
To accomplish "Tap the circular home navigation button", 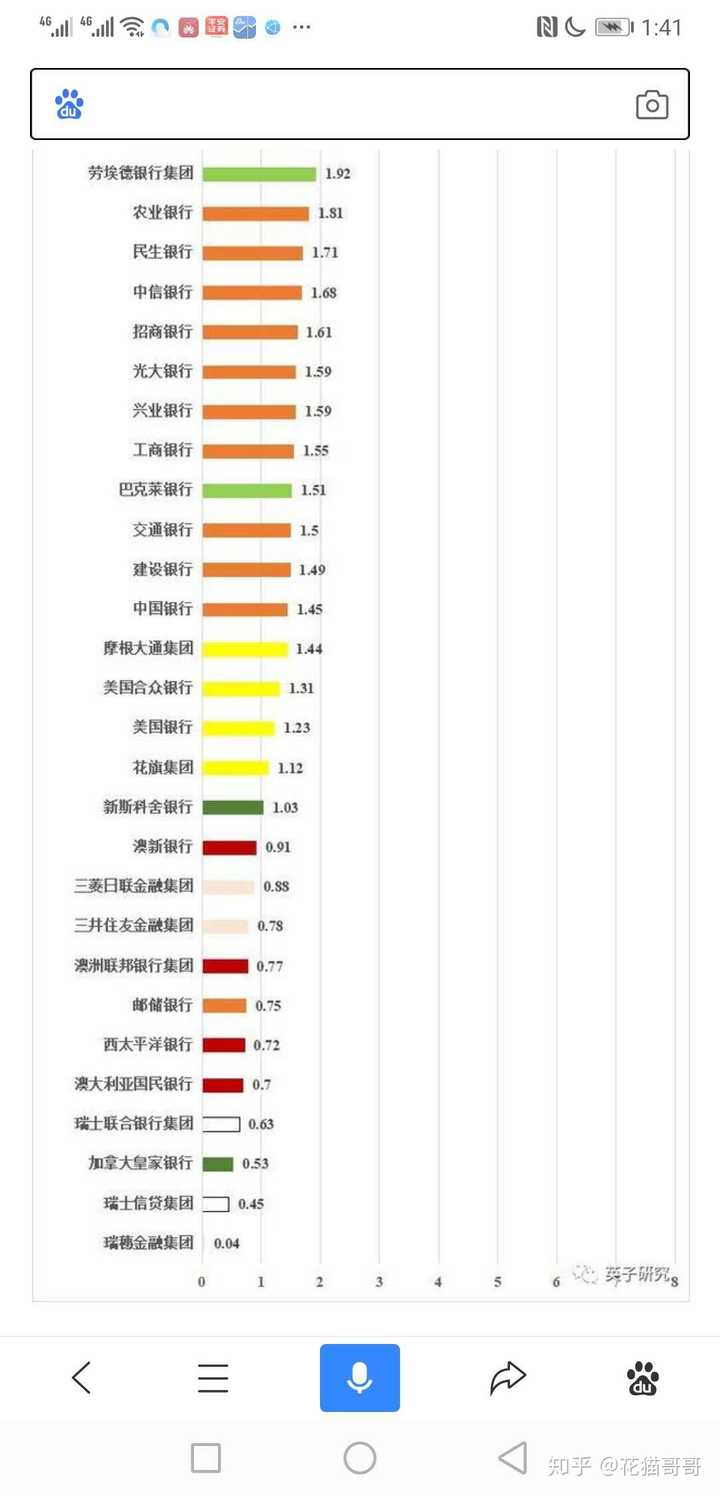I will (x=360, y=1459).
